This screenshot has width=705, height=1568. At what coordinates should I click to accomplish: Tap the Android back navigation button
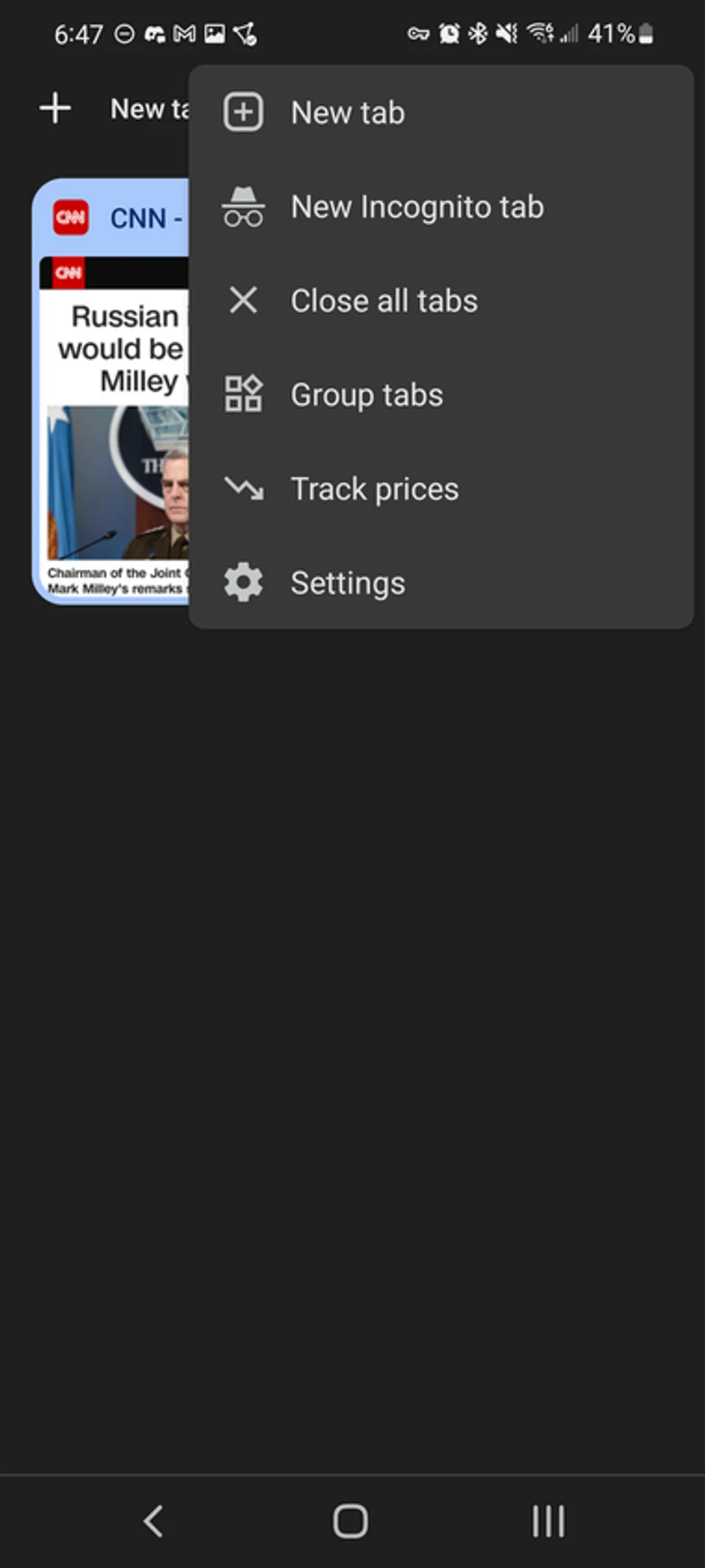pos(154,1519)
